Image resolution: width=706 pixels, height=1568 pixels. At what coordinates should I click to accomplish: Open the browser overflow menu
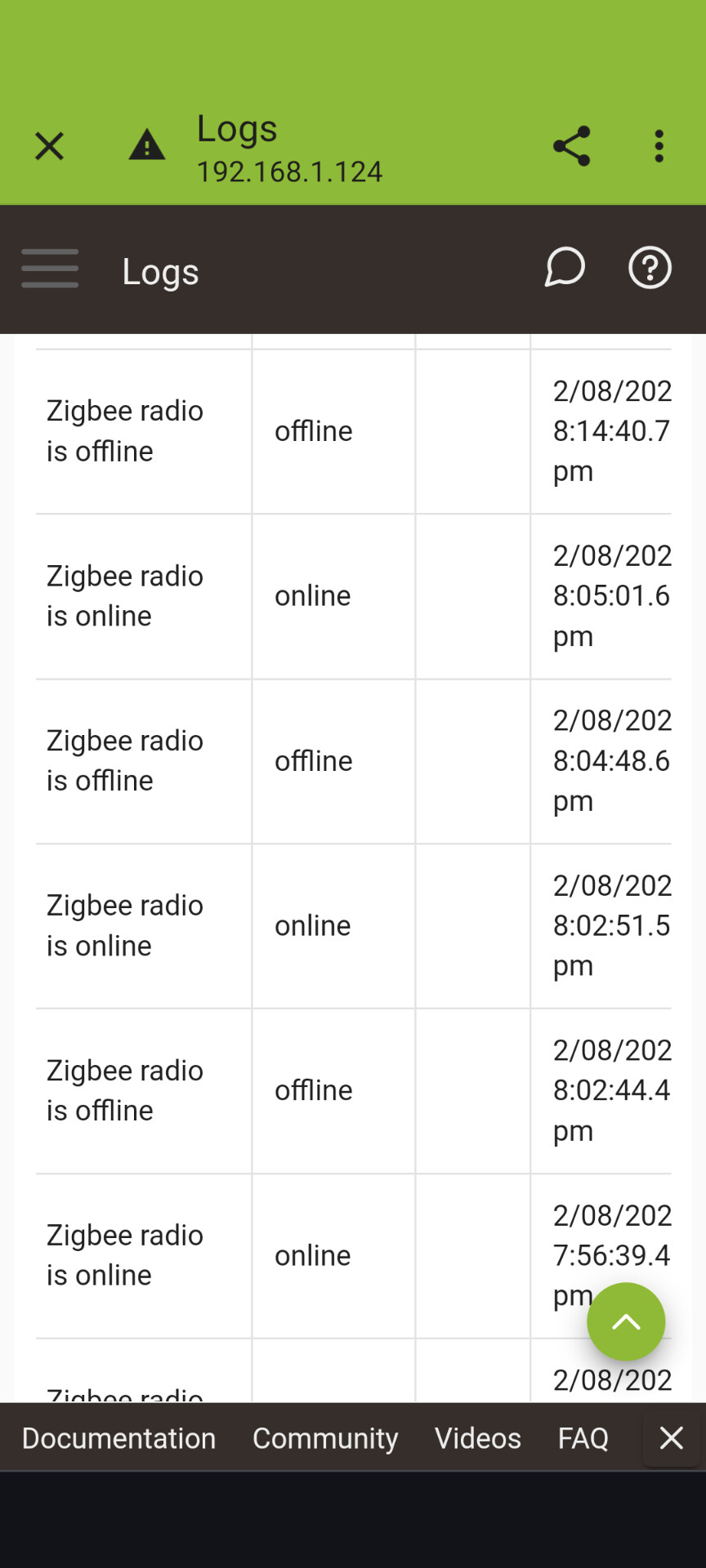pos(659,146)
